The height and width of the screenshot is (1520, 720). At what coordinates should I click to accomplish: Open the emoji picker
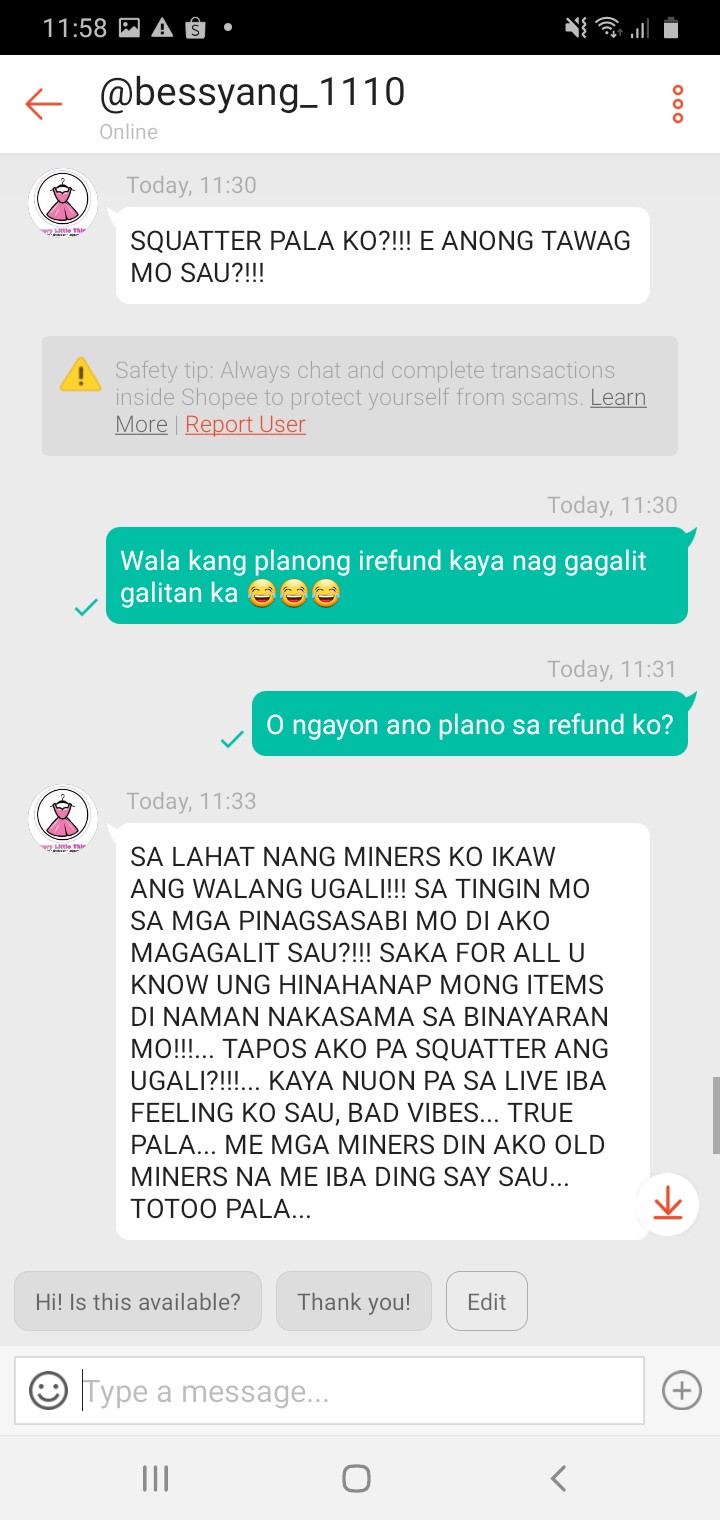pyautogui.click(x=48, y=1390)
